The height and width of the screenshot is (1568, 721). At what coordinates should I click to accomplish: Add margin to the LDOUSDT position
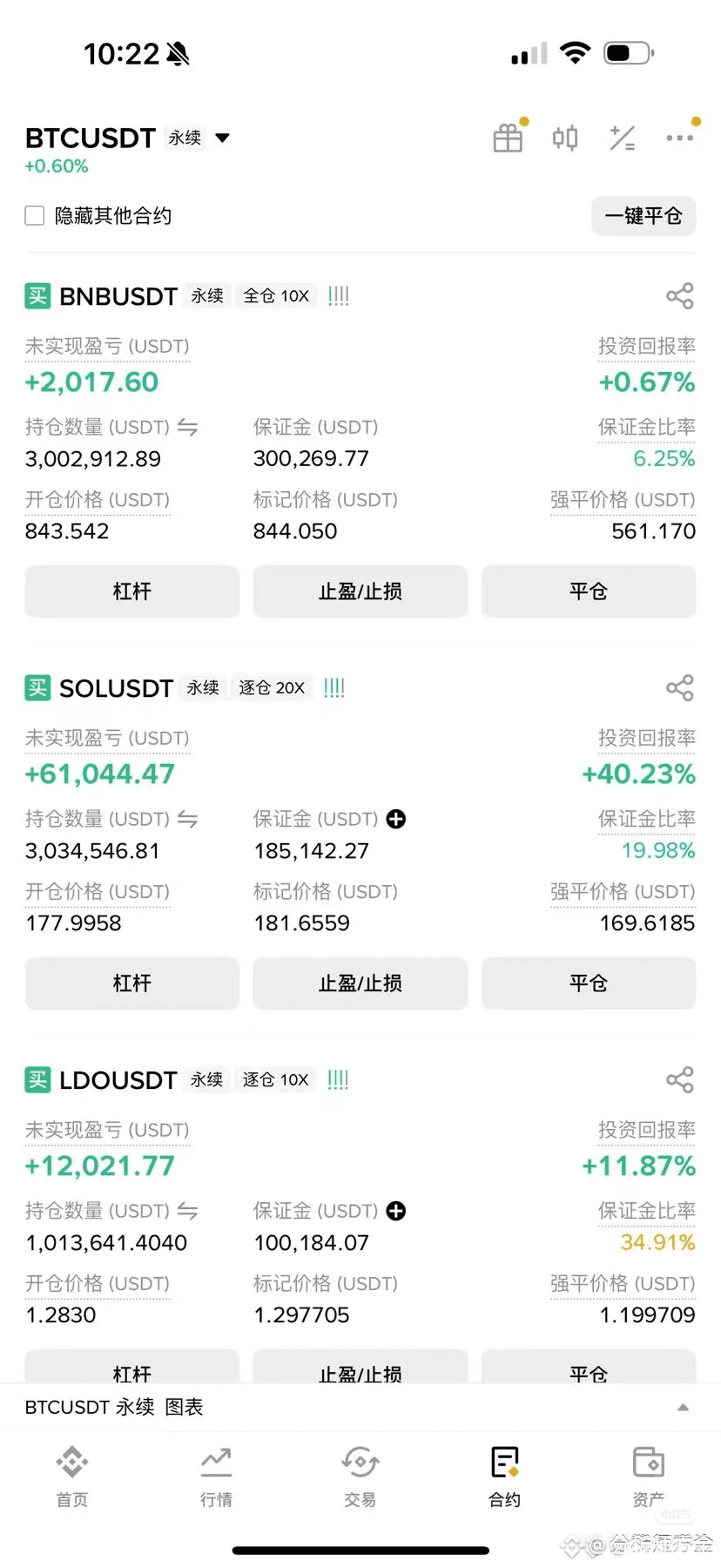coord(396,1211)
